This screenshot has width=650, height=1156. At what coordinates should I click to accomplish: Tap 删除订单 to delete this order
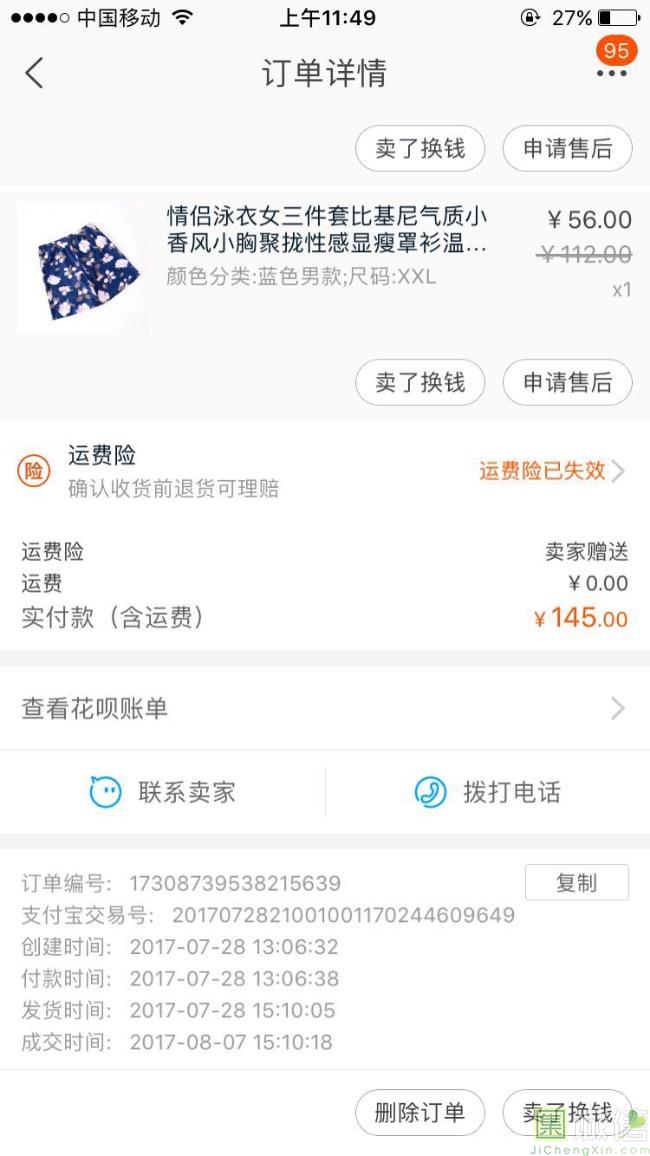pyautogui.click(x=420, y=1113)
